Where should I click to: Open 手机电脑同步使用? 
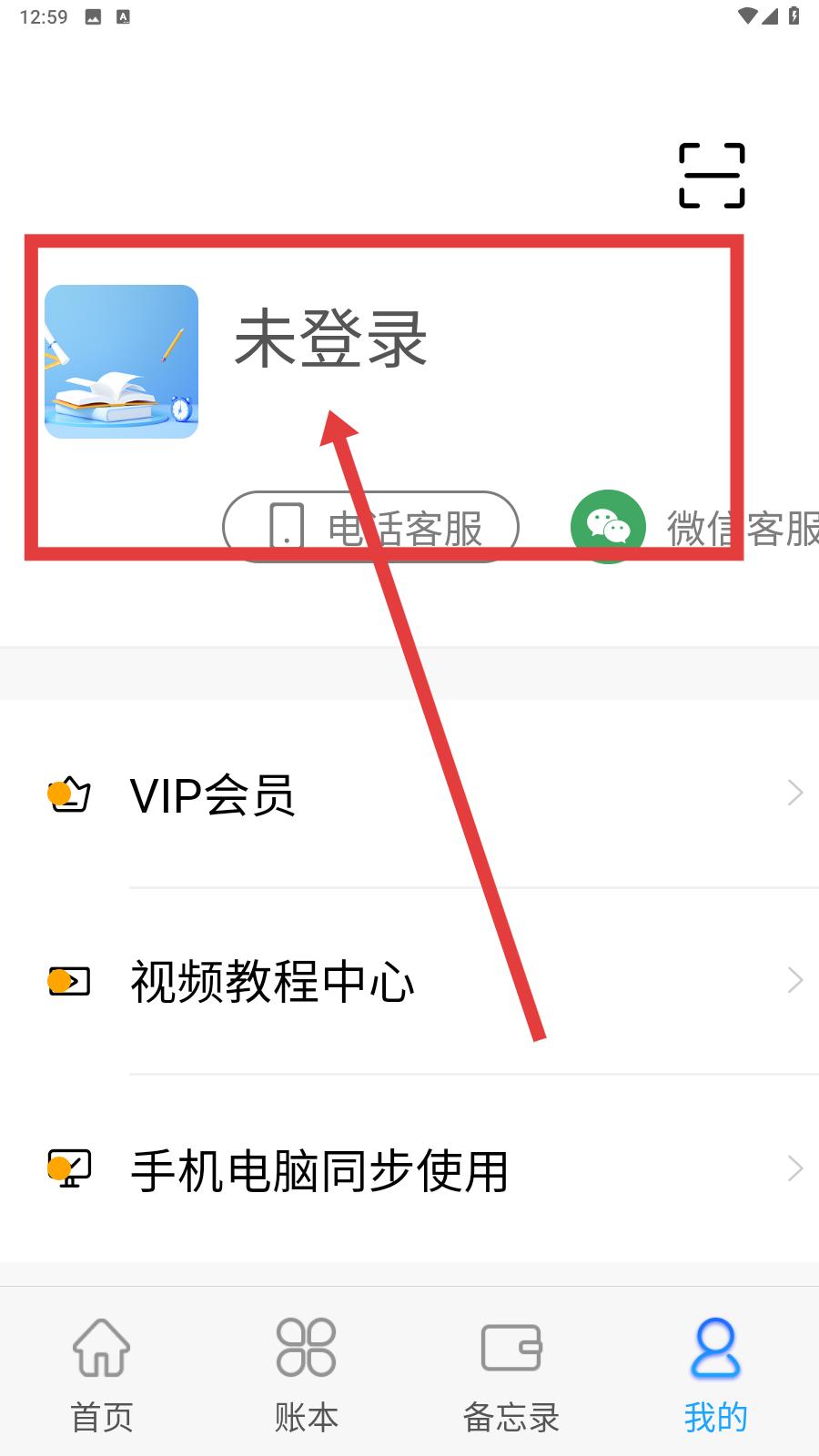409,1168
